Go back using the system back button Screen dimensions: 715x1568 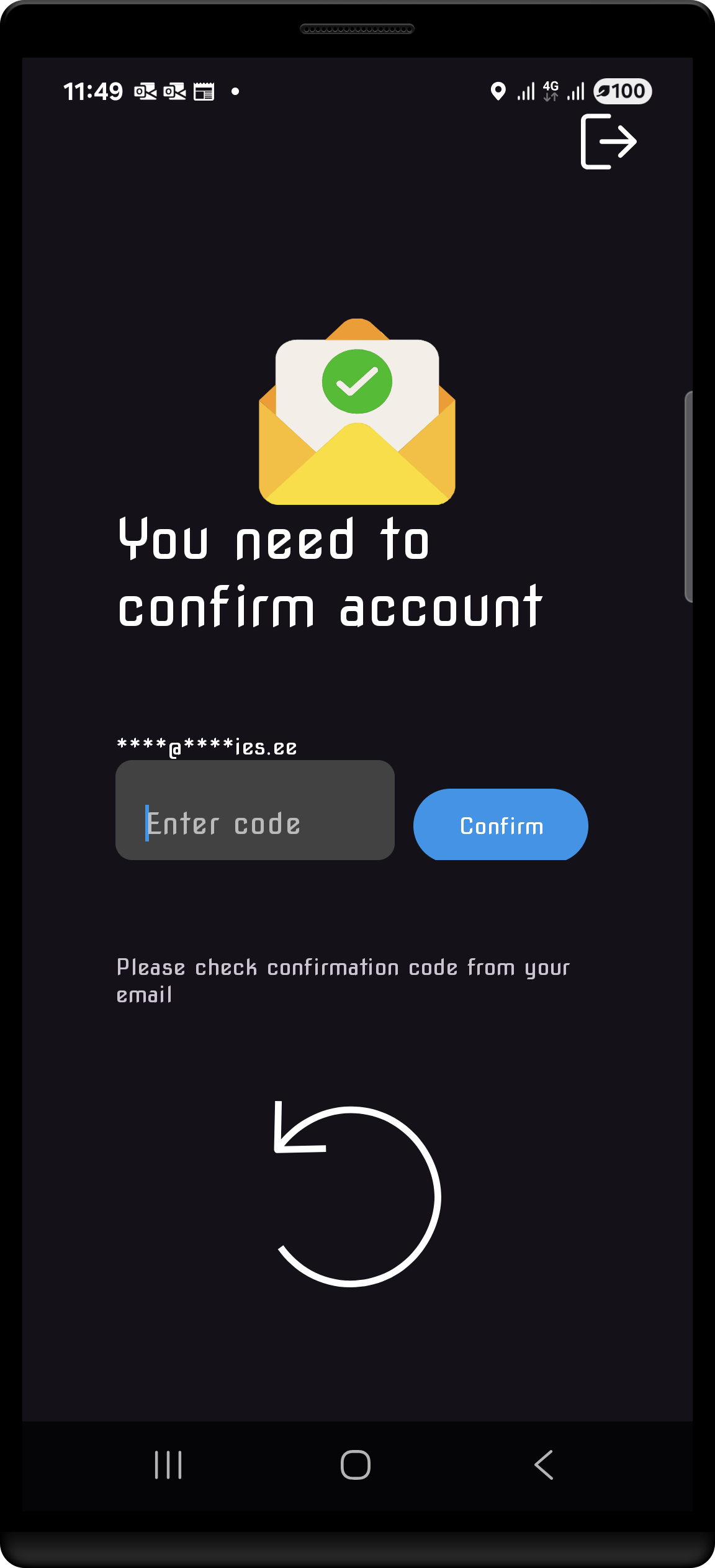[544, 1466]
